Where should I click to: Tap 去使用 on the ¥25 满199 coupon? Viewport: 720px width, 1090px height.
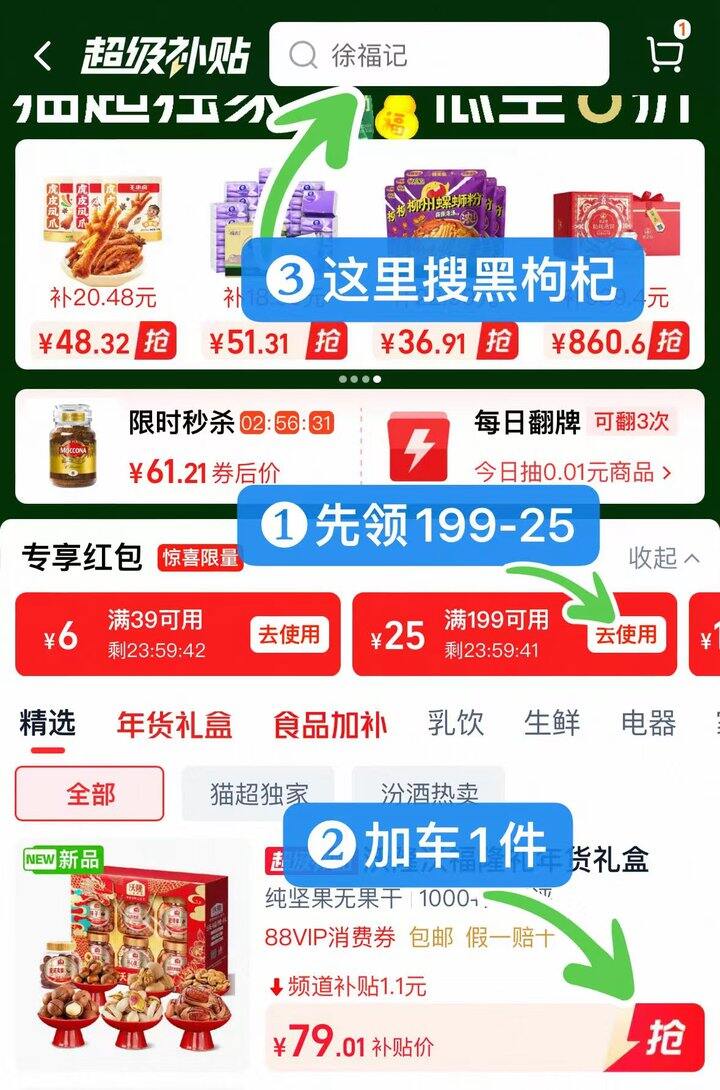point(627,634)
